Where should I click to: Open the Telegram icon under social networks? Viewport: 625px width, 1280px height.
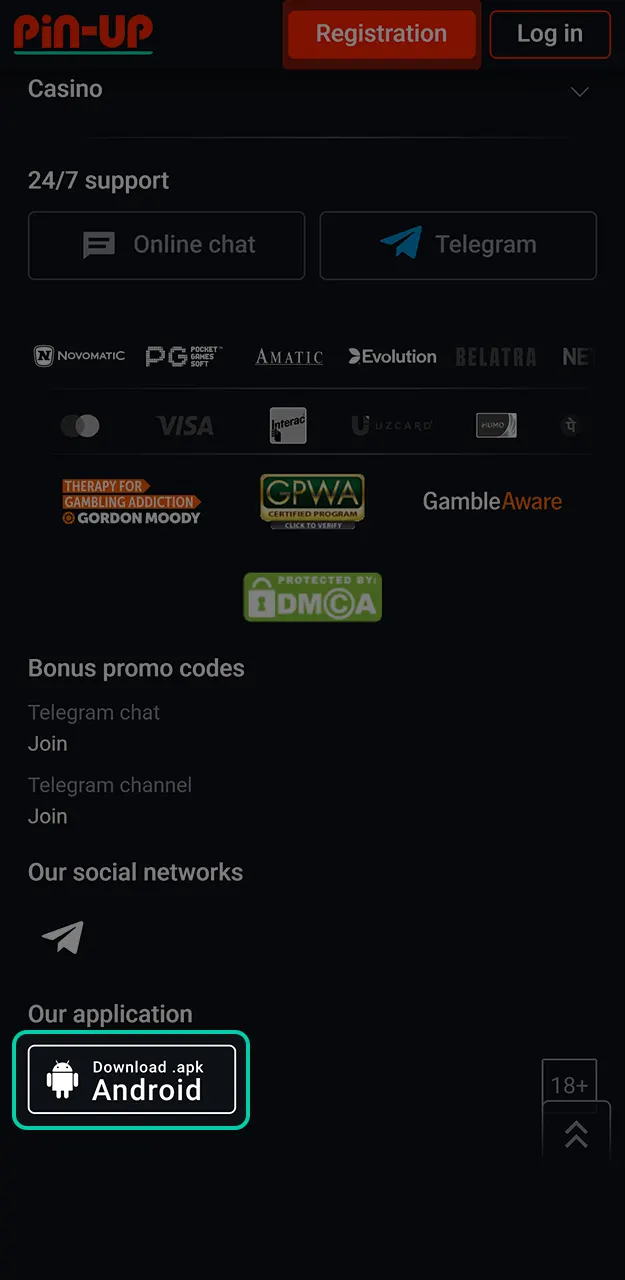[x=63, y=937]
